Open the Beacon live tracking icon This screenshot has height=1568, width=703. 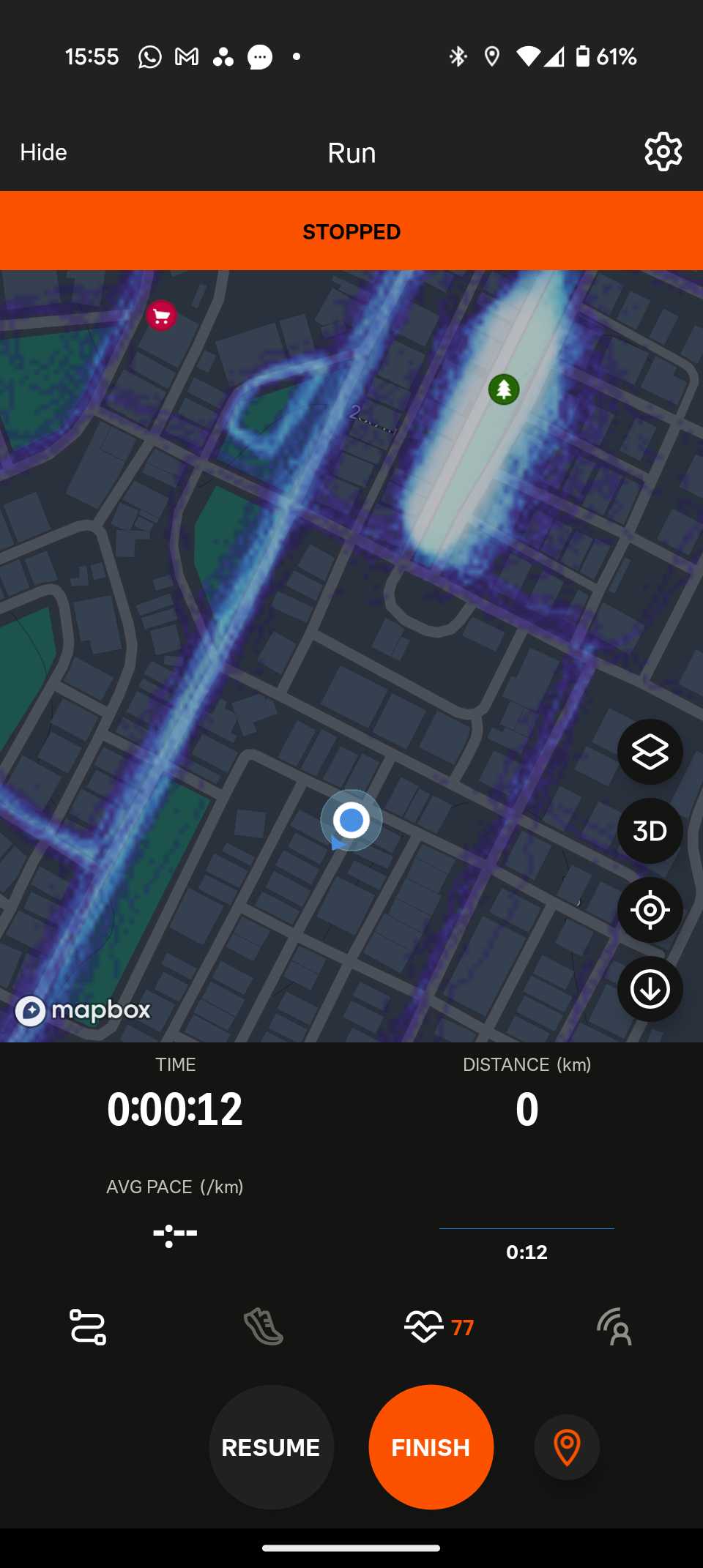(614, 1326)
